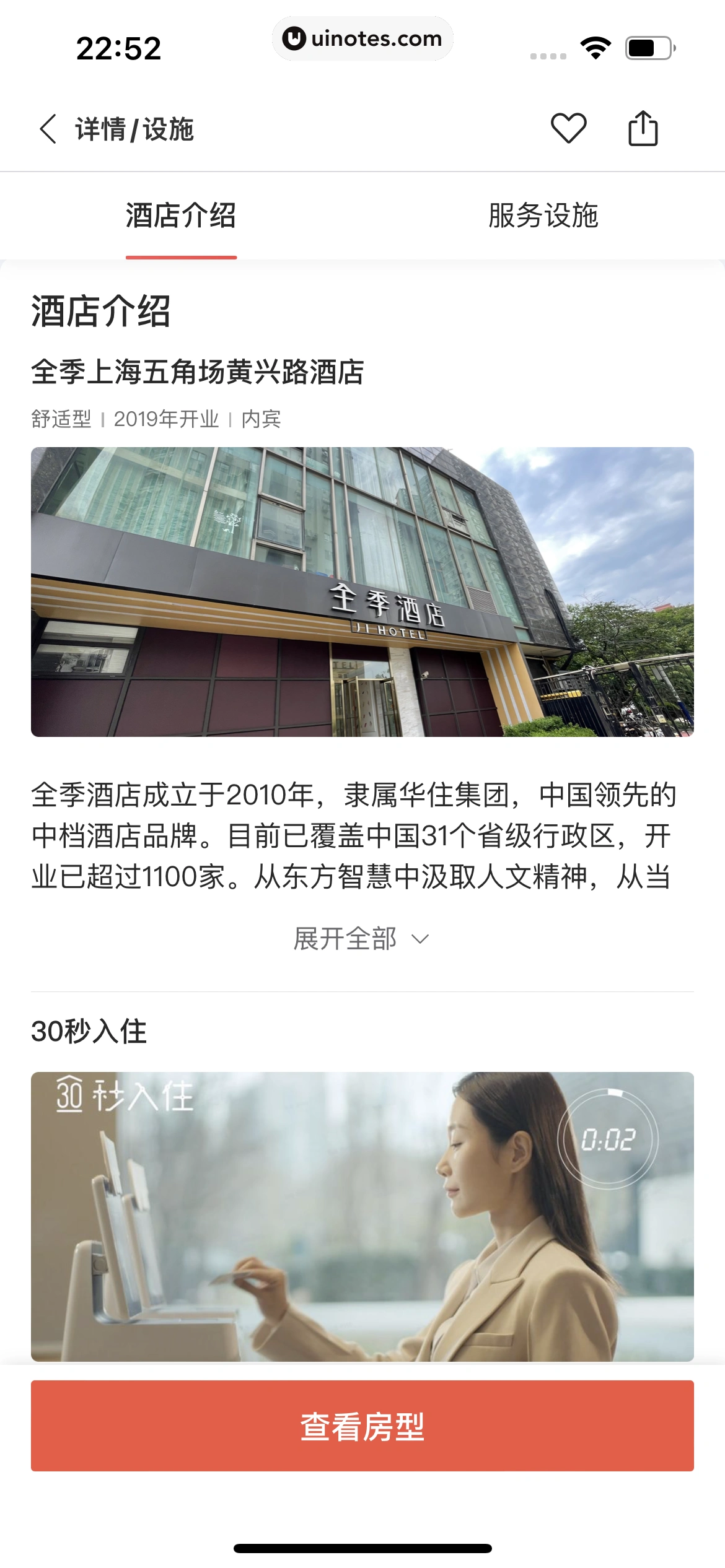
Task: Tap the back arrow to leave 详情/设施
Action: click(50, 129)
